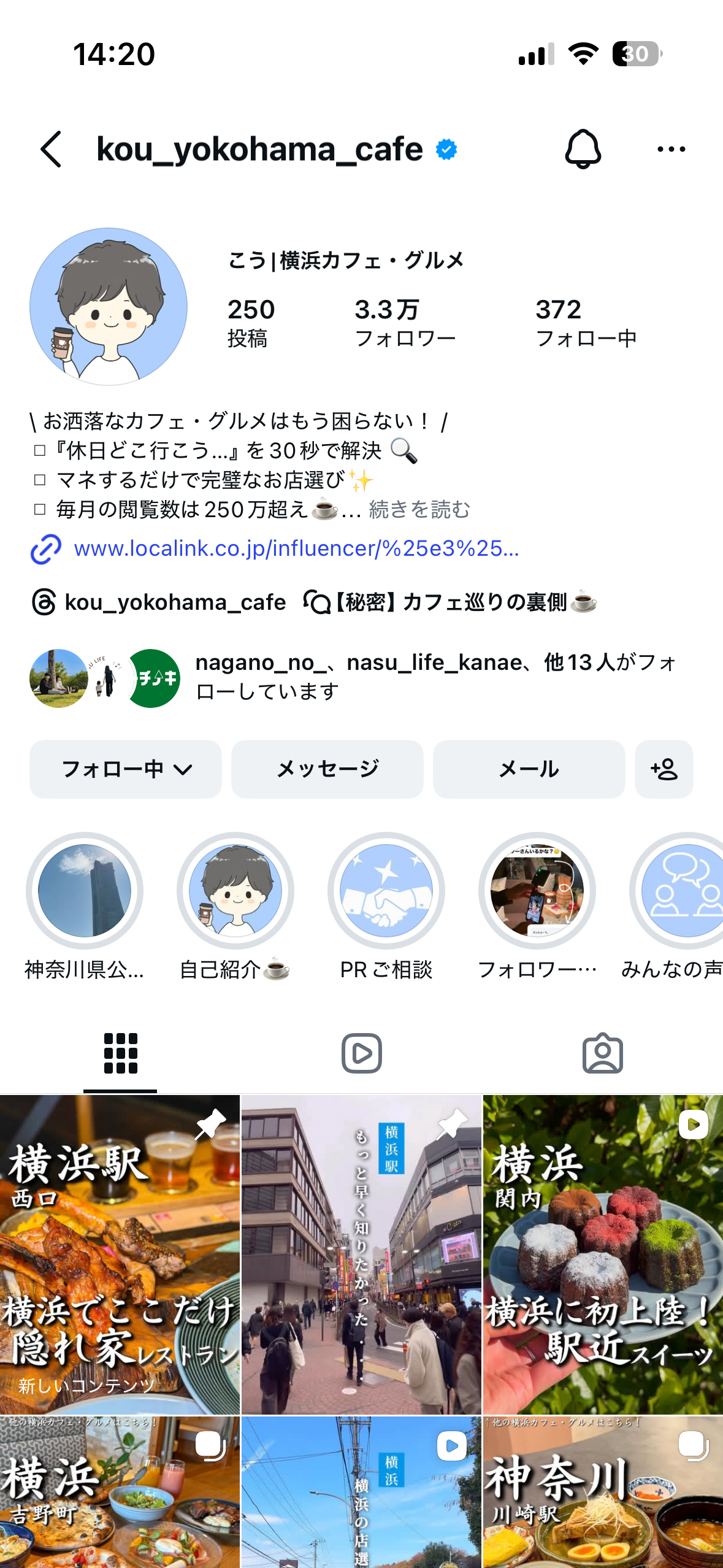The width and height of the screenshot is (723, 1568).
Task: Select the posts grid tab
Action: (x=120, y=1053)
